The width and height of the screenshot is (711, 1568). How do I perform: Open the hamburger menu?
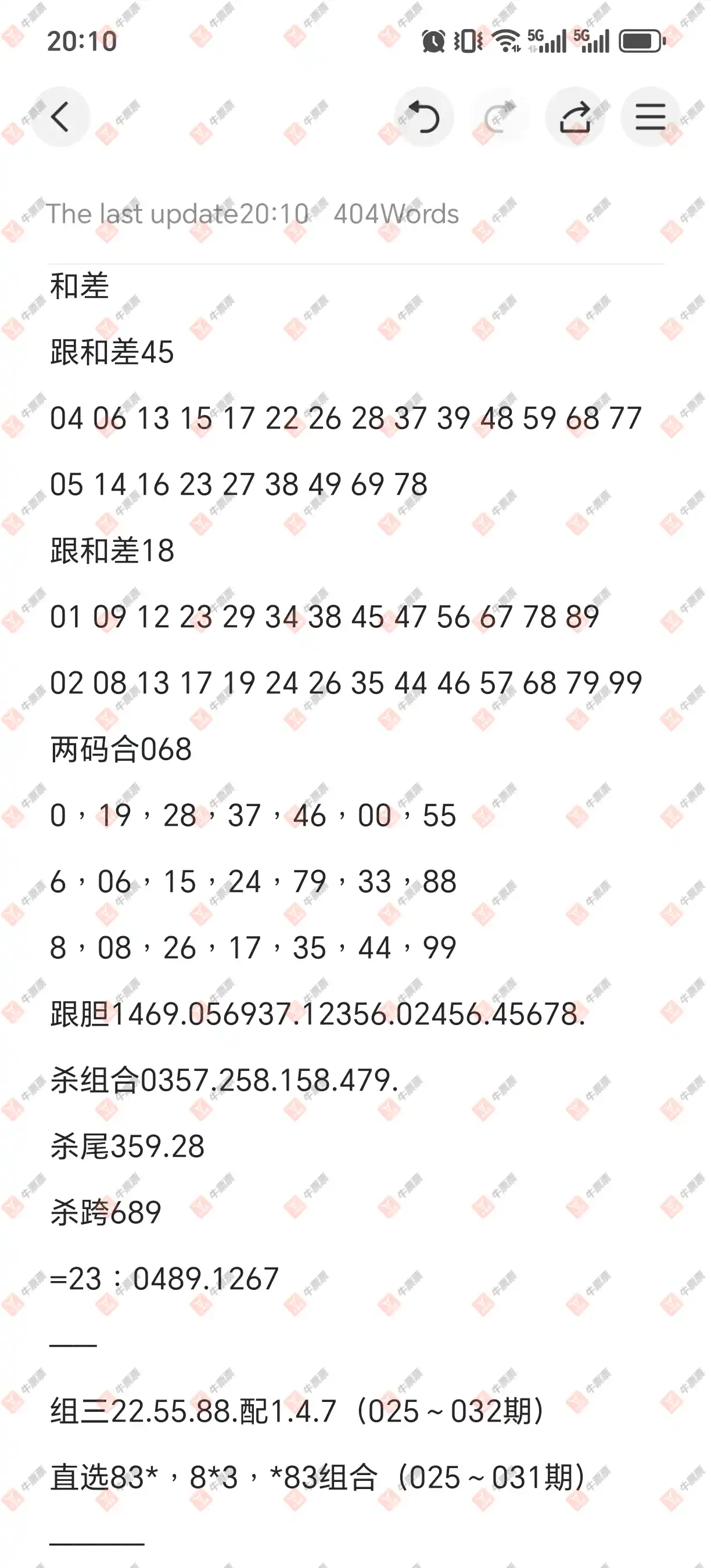[649, 116]
